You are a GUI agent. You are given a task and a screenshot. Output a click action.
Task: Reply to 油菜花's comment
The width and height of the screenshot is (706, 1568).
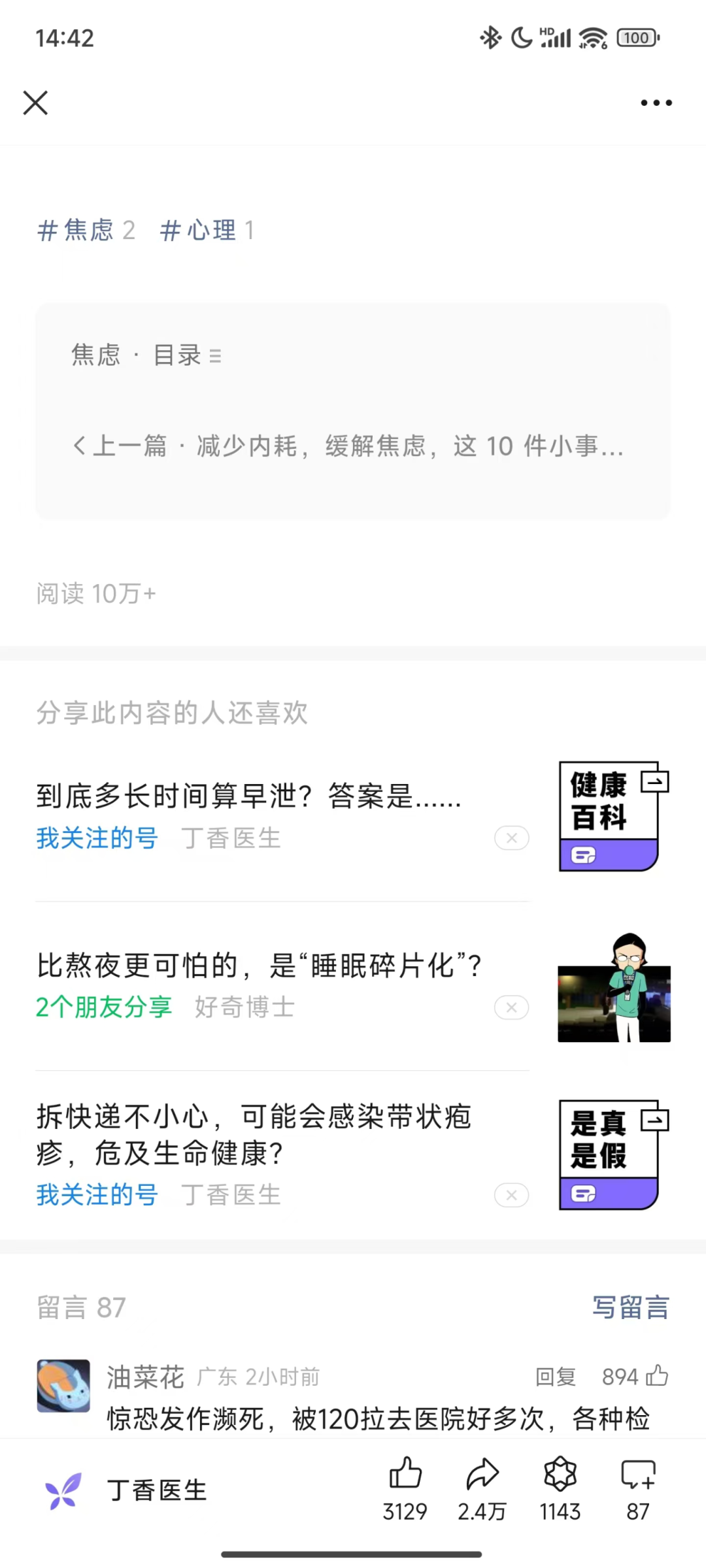[x=555, y=1377]
